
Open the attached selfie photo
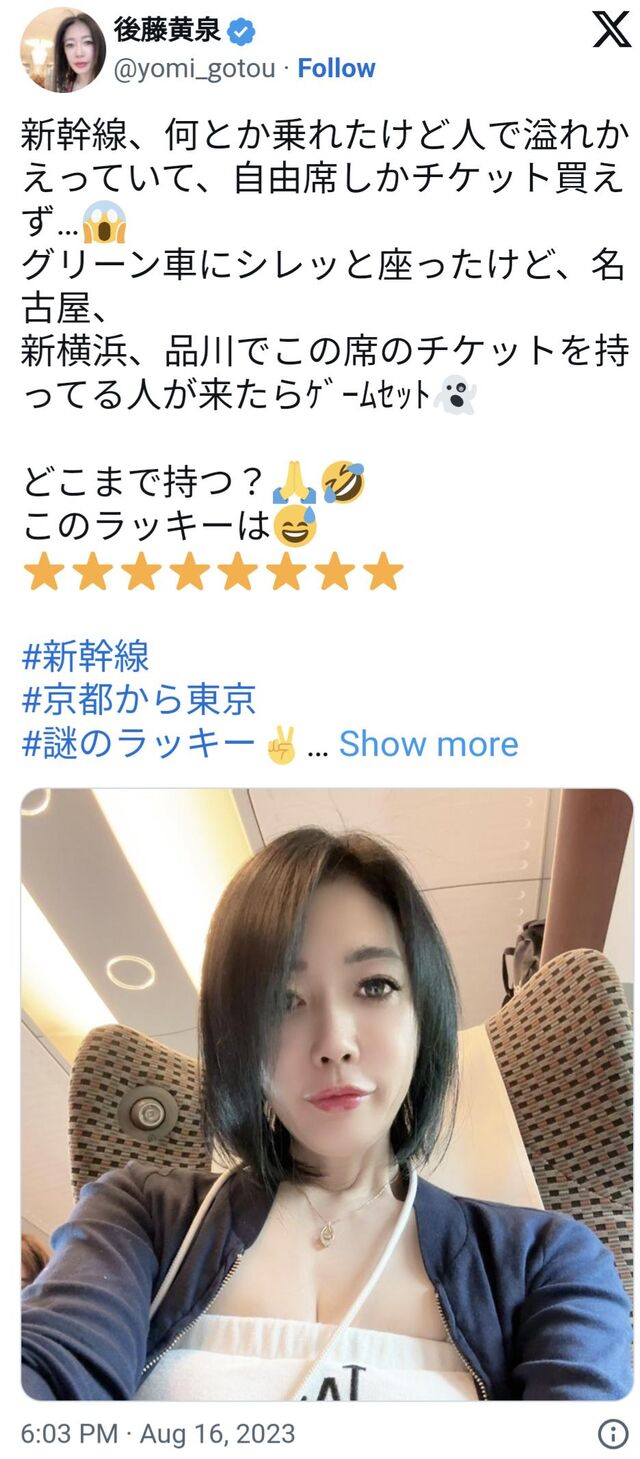[326, 1093]
